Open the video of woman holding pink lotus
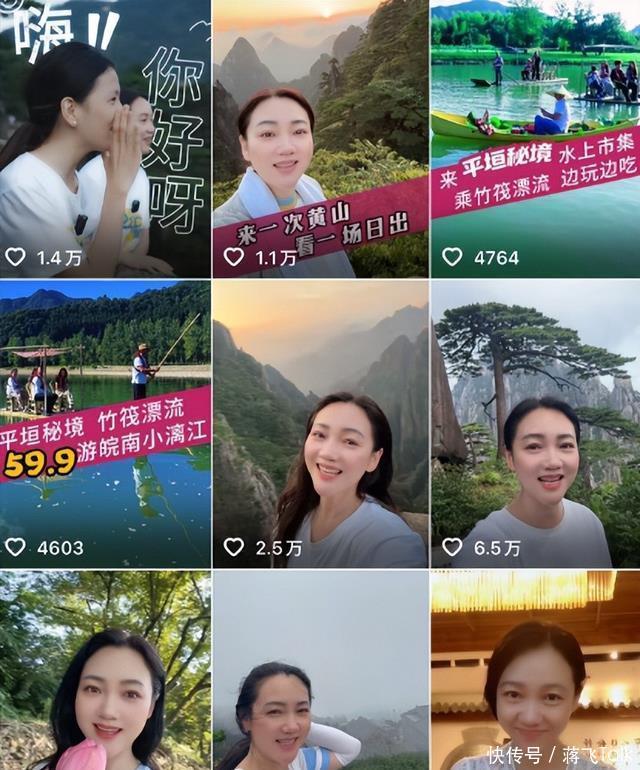640x770 pixels. tap(105, 670)
